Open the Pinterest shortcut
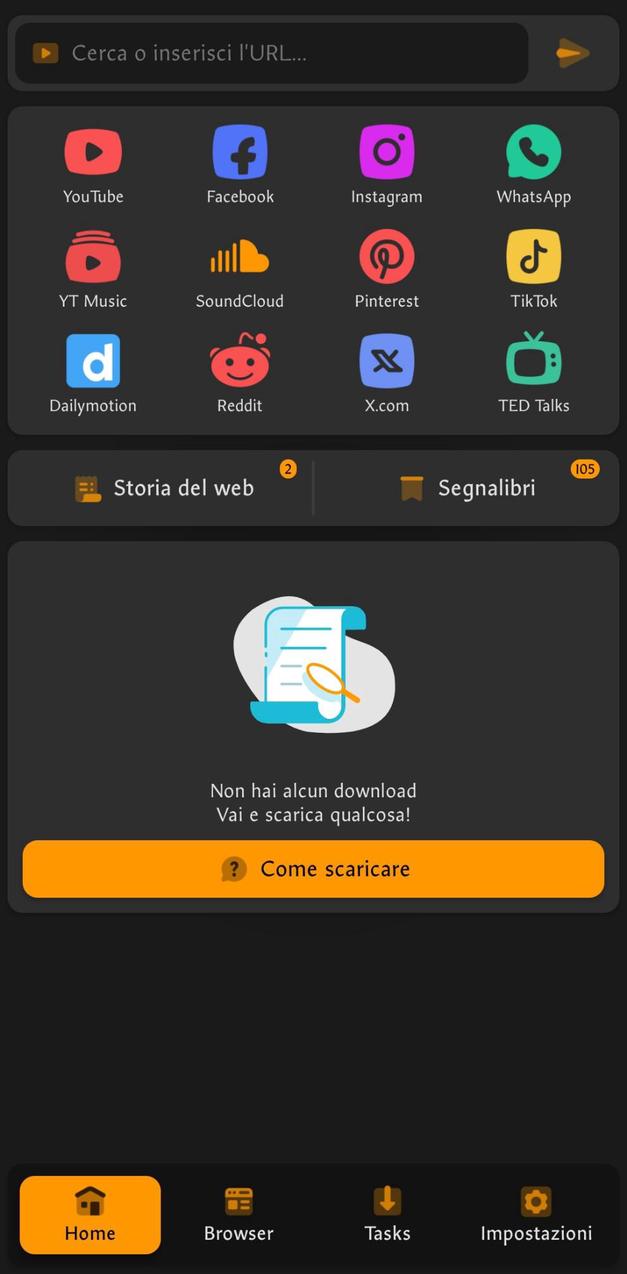627x1274 pixels. pos(387,270)
